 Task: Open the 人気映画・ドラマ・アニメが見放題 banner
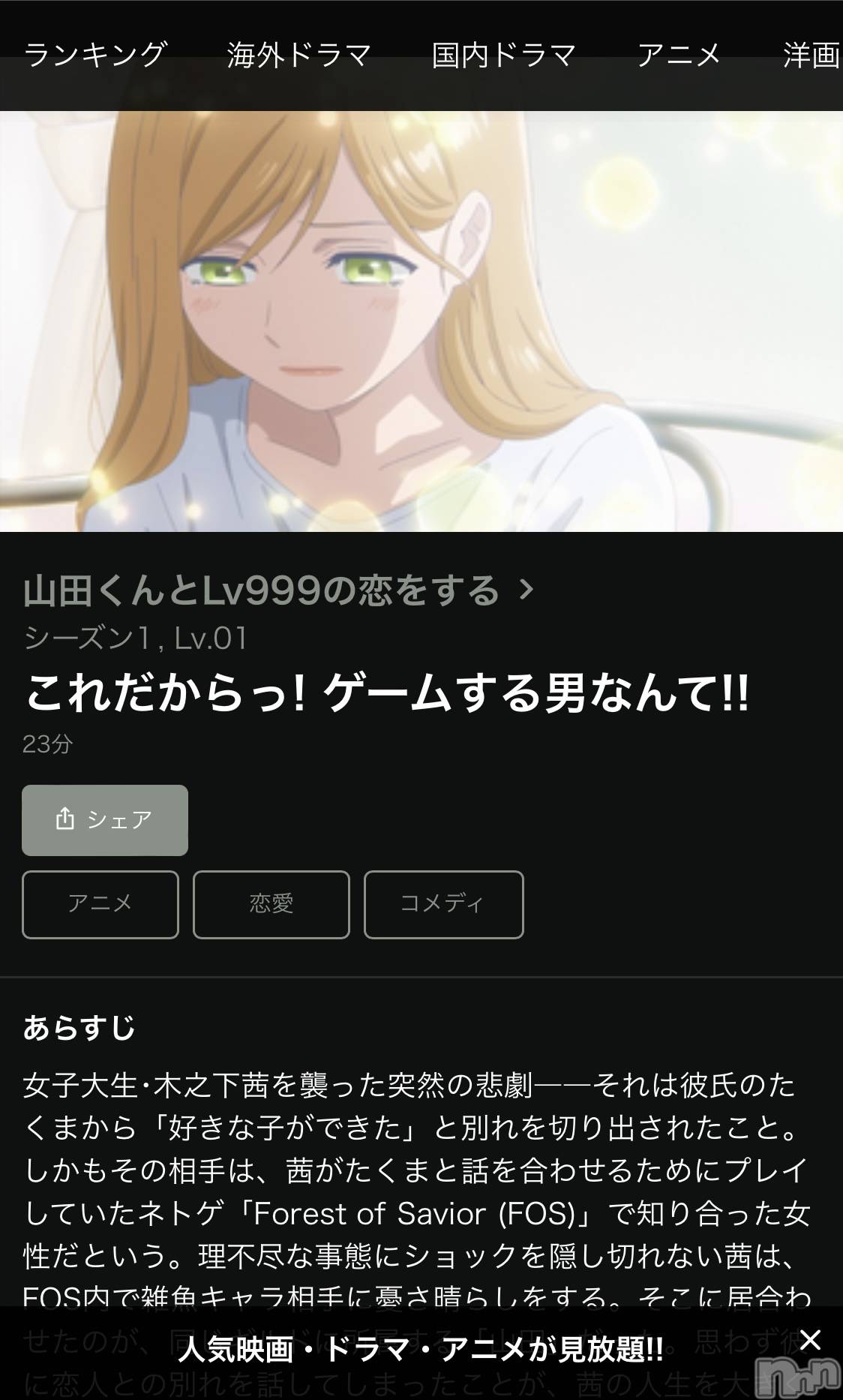click(x=420, y=1350)
